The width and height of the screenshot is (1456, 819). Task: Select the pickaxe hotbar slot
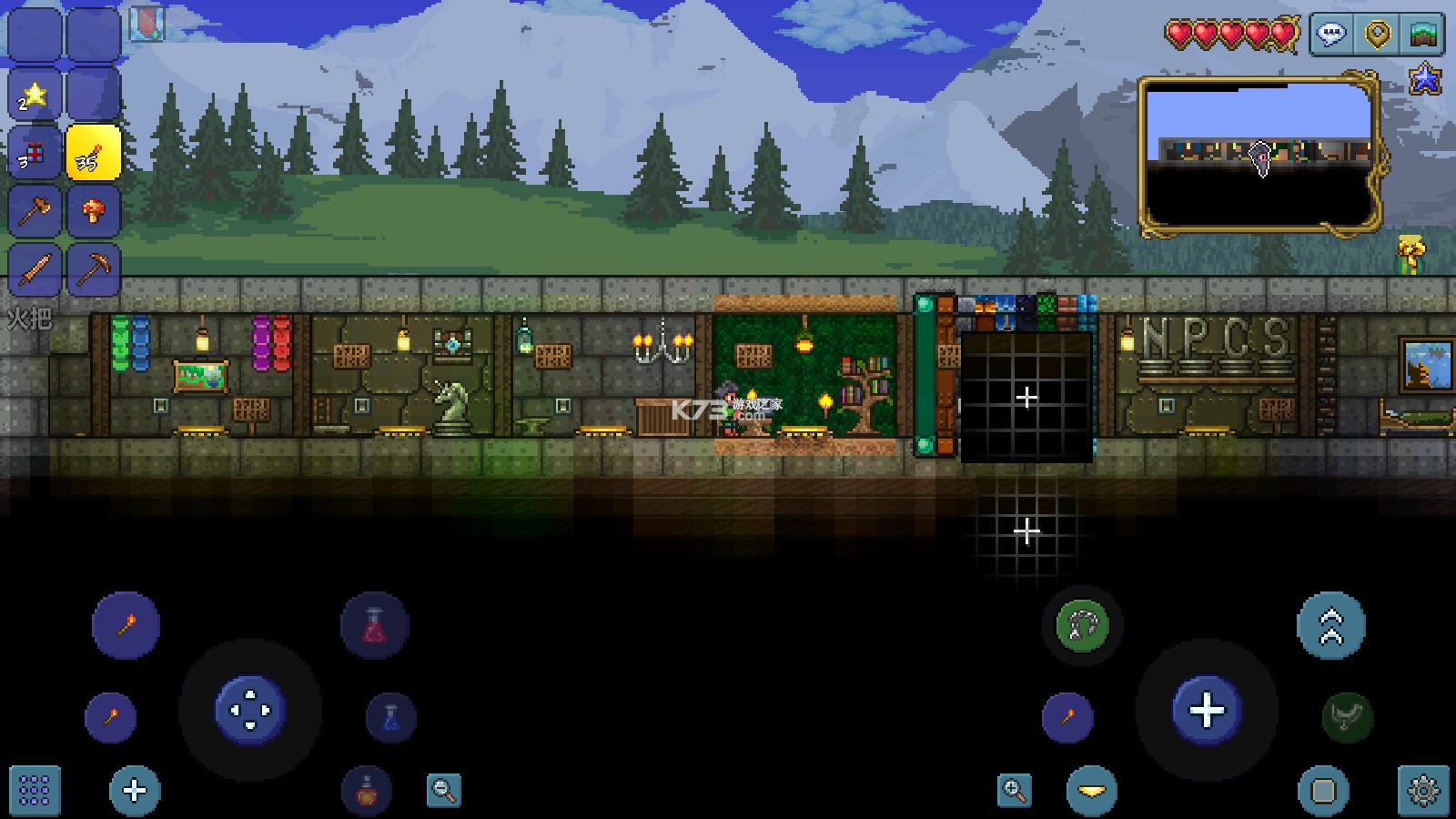93,270
